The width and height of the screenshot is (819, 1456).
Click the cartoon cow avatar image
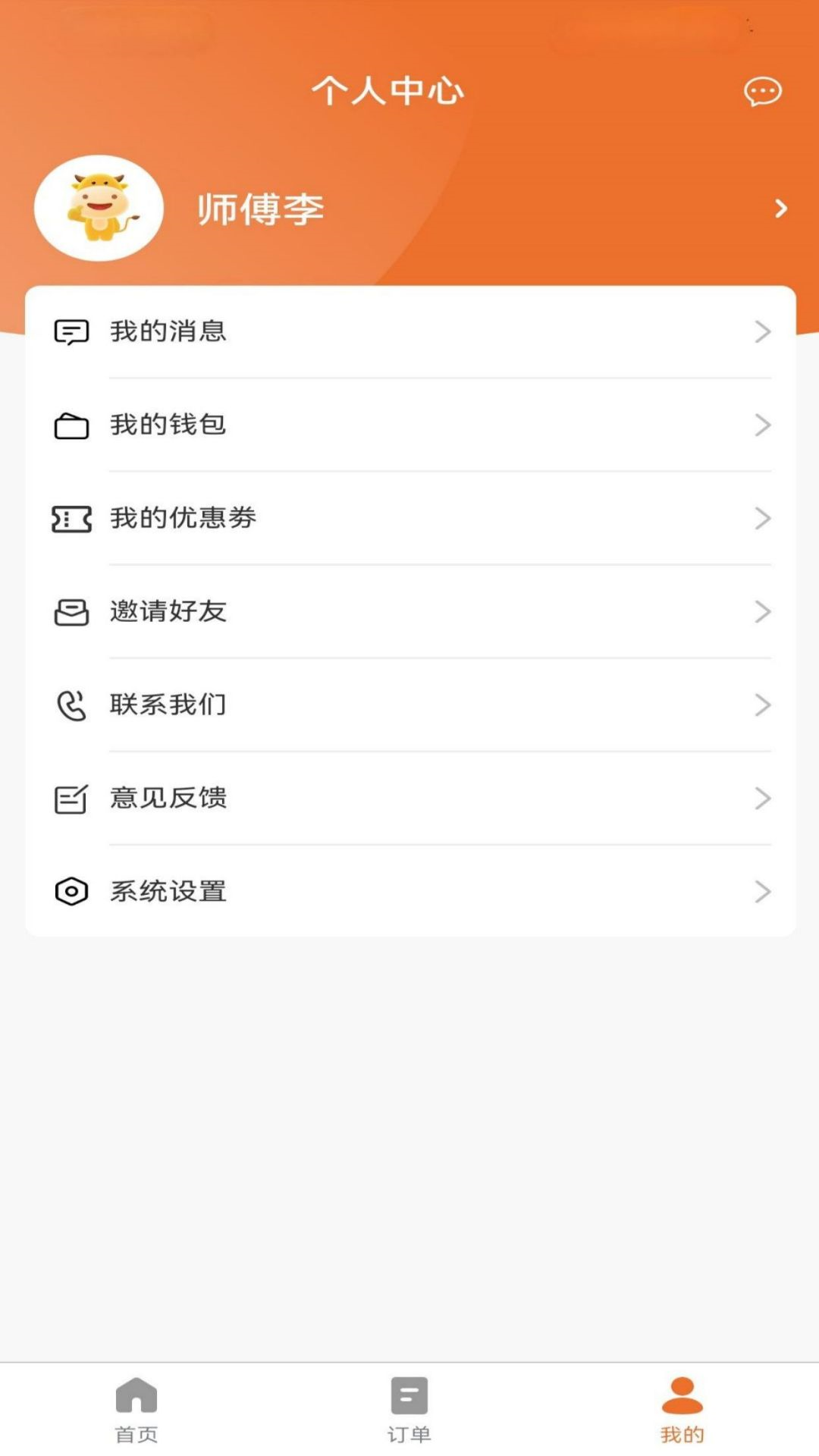pos(99,209)
